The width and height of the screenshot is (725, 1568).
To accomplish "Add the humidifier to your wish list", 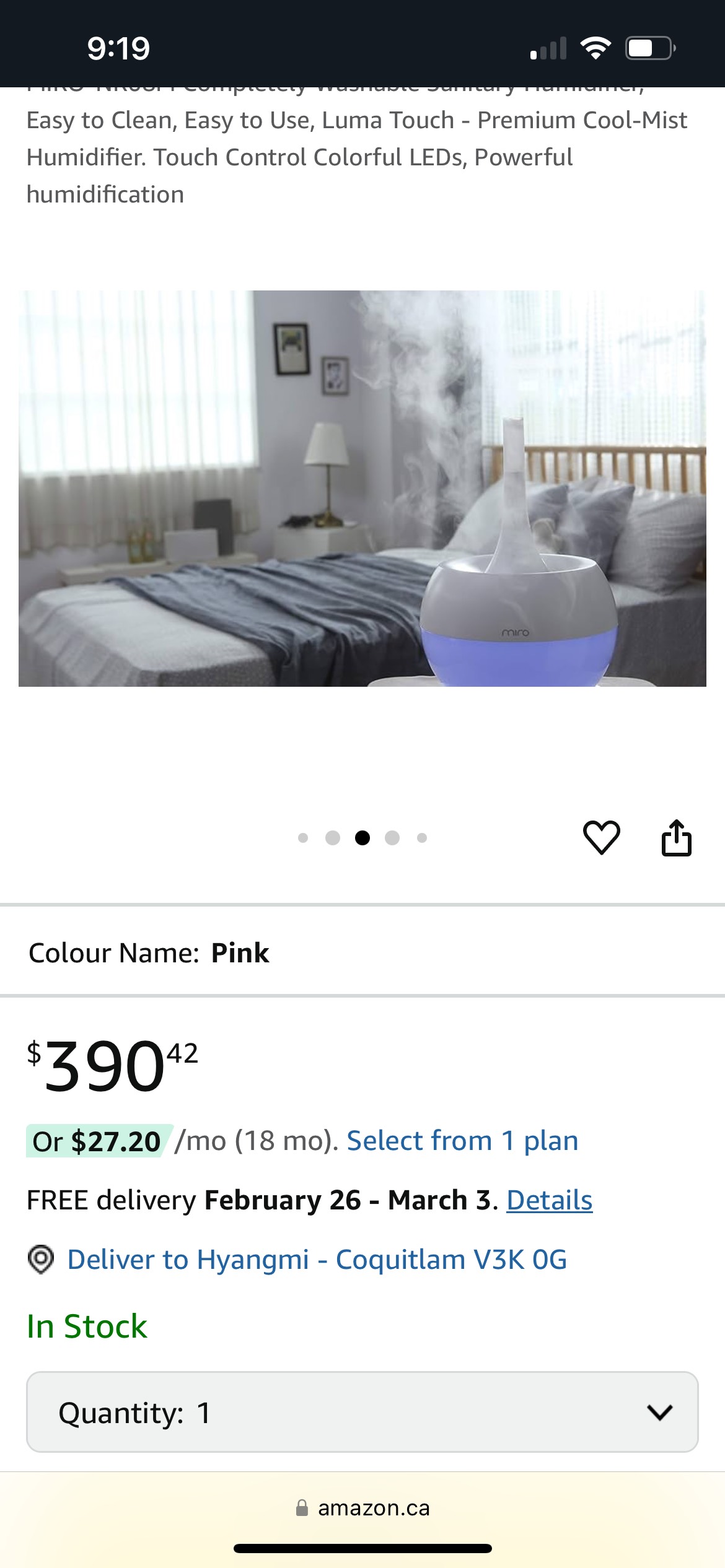I will pyautogui.click(x=601, y=838).
